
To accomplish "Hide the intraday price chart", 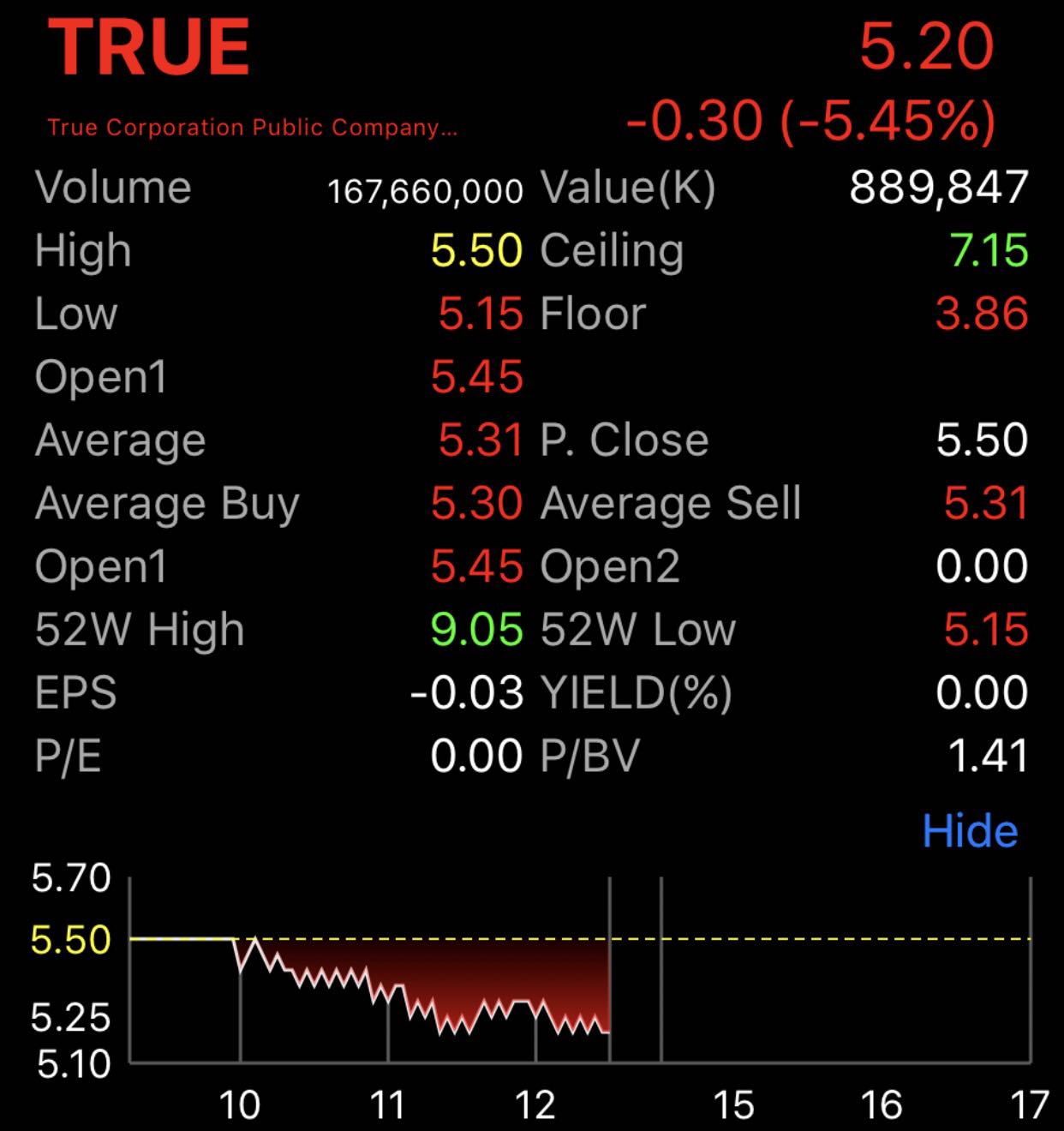I will click(970, 830).
